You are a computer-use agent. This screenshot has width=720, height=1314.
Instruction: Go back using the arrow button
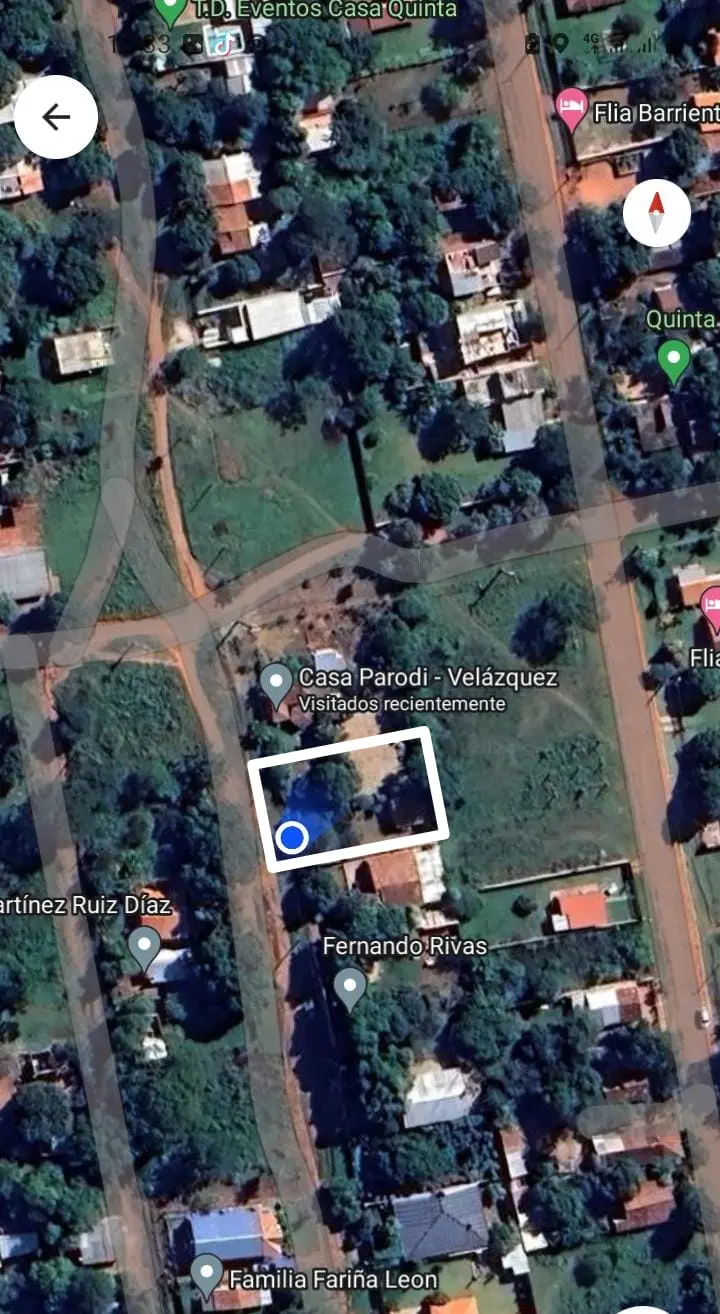pyautogui.click(x=56, y=117)
